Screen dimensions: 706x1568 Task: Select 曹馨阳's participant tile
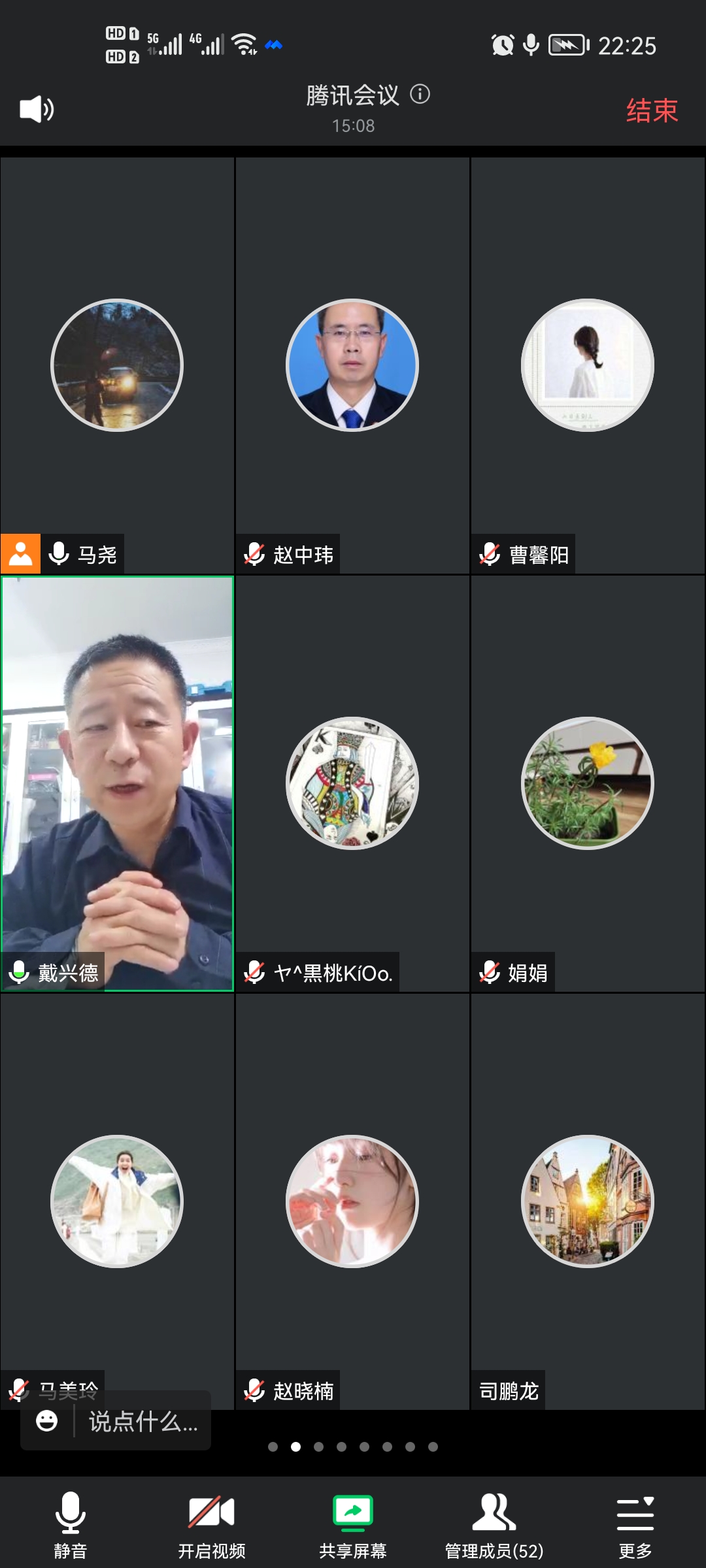pos(588,365)
